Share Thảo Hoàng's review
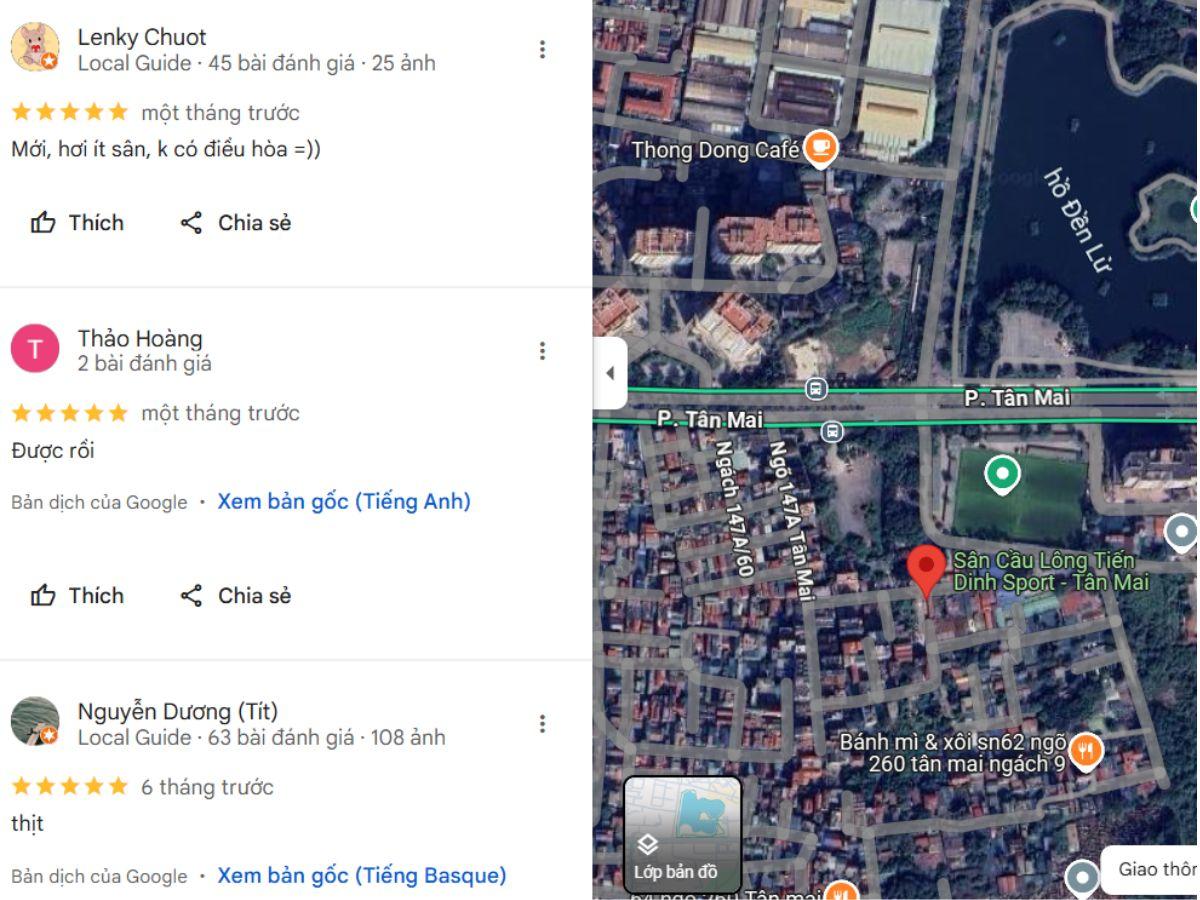The height and width of the screenshot is (900, 1200). click(x=235, y=595)
